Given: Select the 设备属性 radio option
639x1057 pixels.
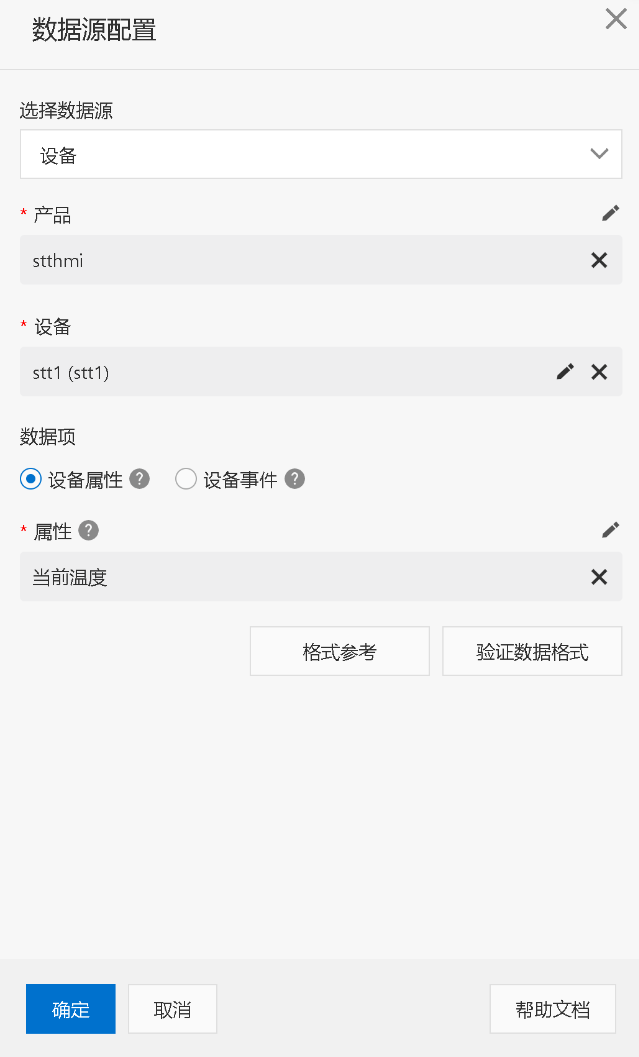Looking at the screenshot, I should click(31, 479).
